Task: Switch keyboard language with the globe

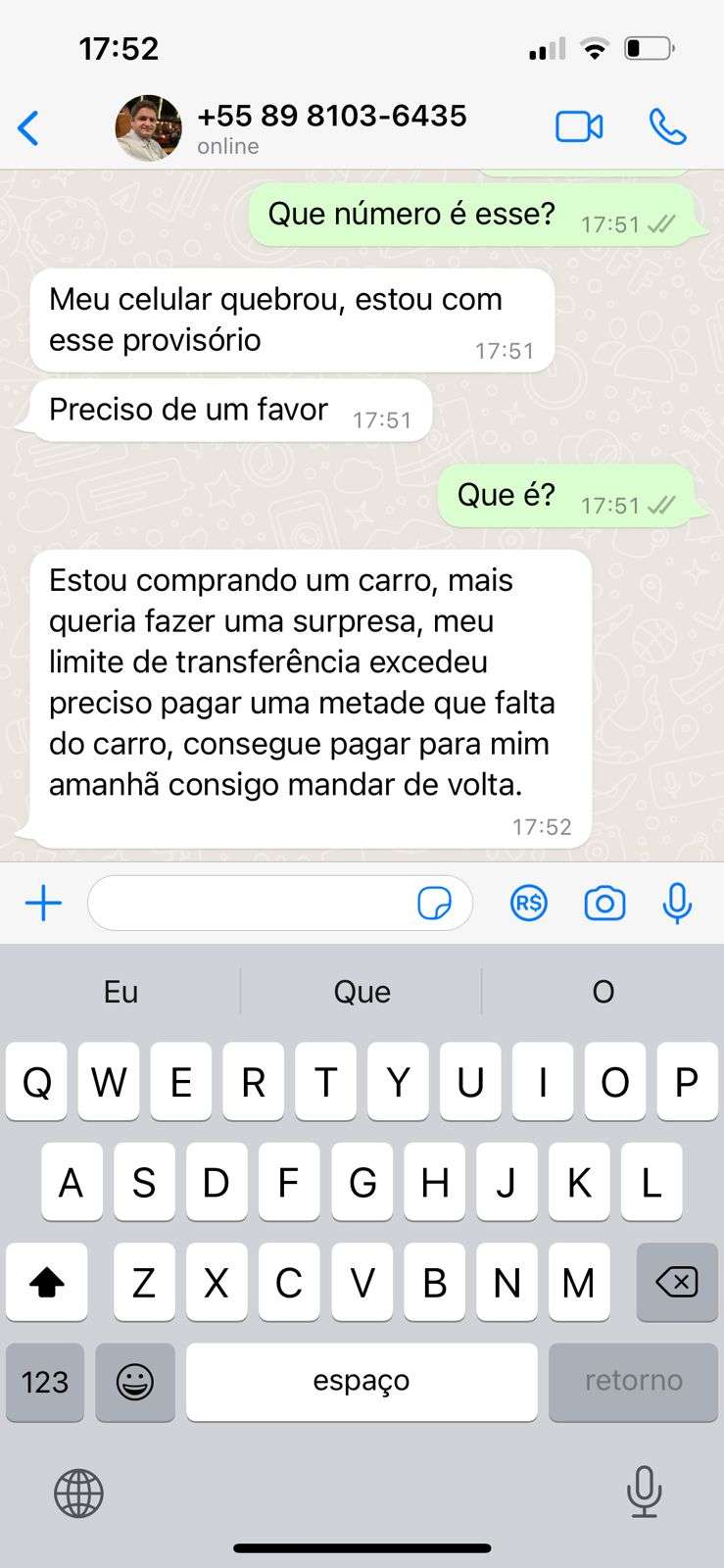Action: click(78, 1494)
